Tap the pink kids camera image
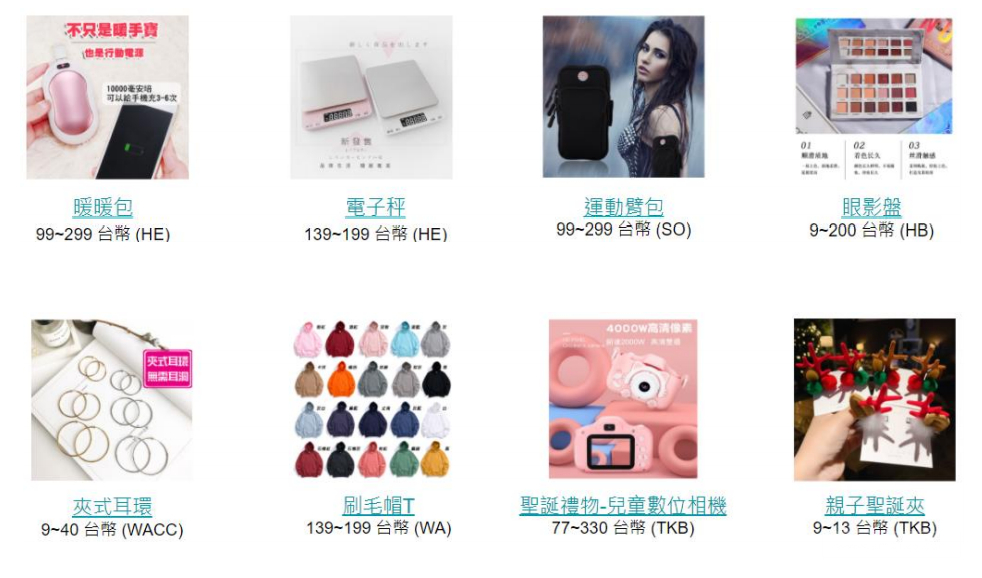 pyautogui.click(x=623, y=400)
